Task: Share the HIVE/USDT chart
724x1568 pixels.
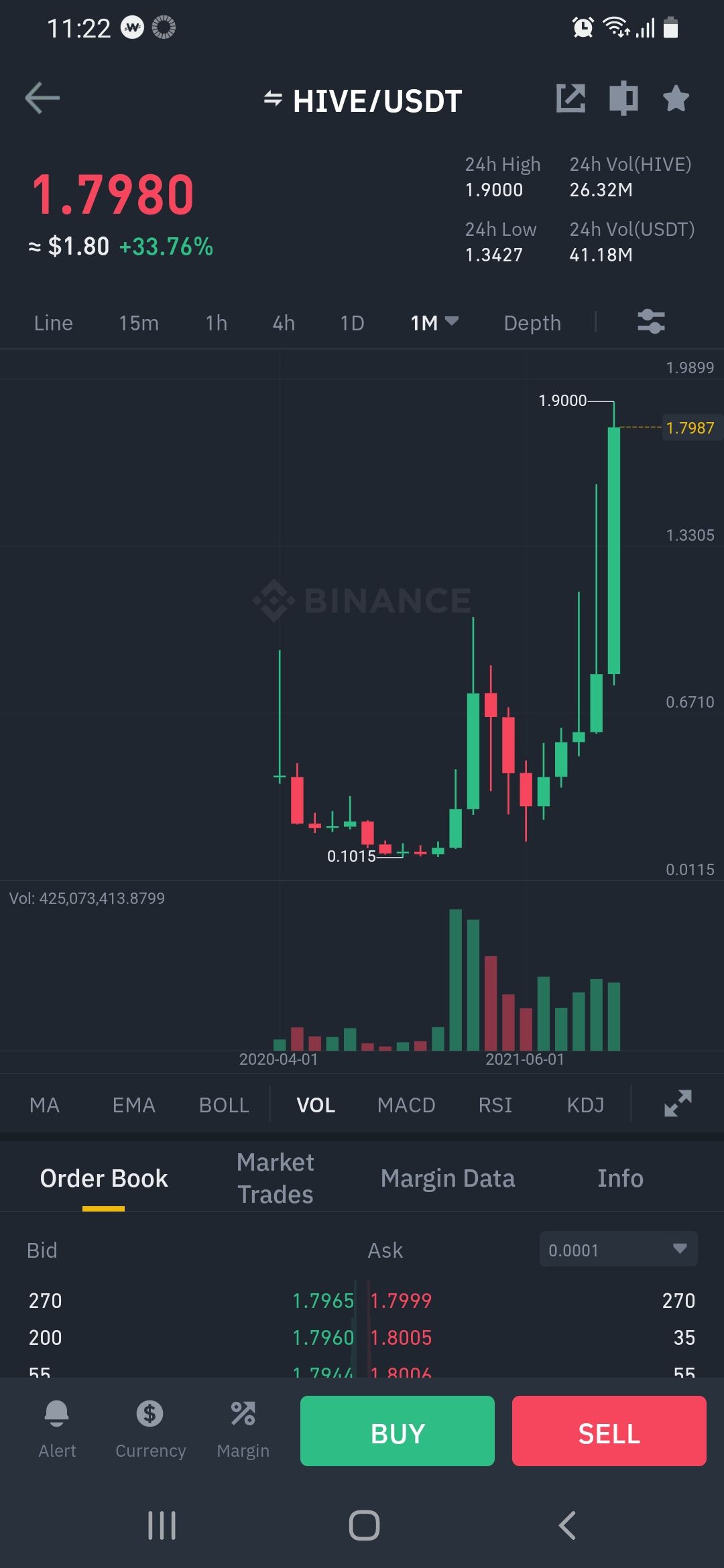Action: pyautogui.click(x=570, y=99)
